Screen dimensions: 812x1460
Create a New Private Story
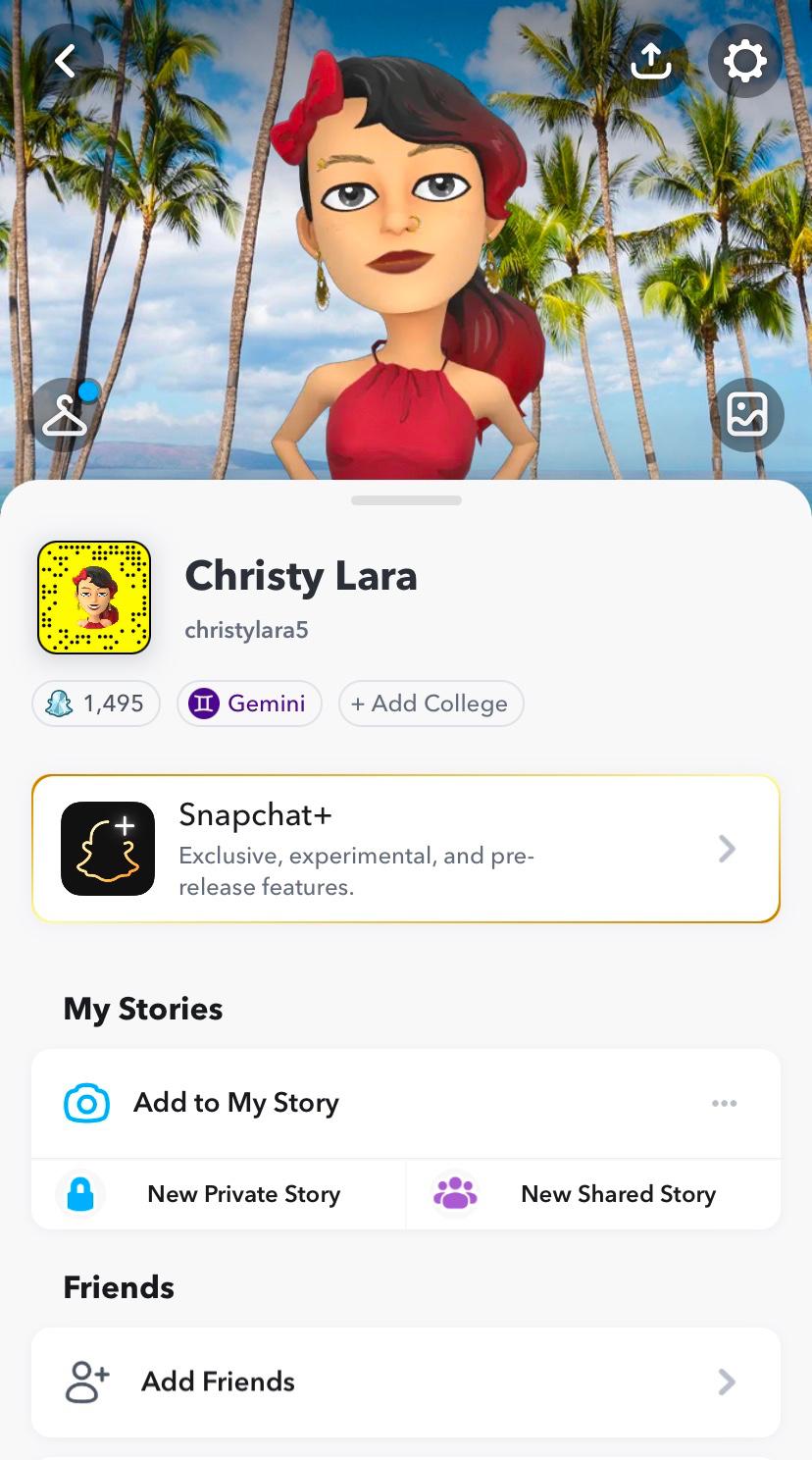coord(220,1194)
